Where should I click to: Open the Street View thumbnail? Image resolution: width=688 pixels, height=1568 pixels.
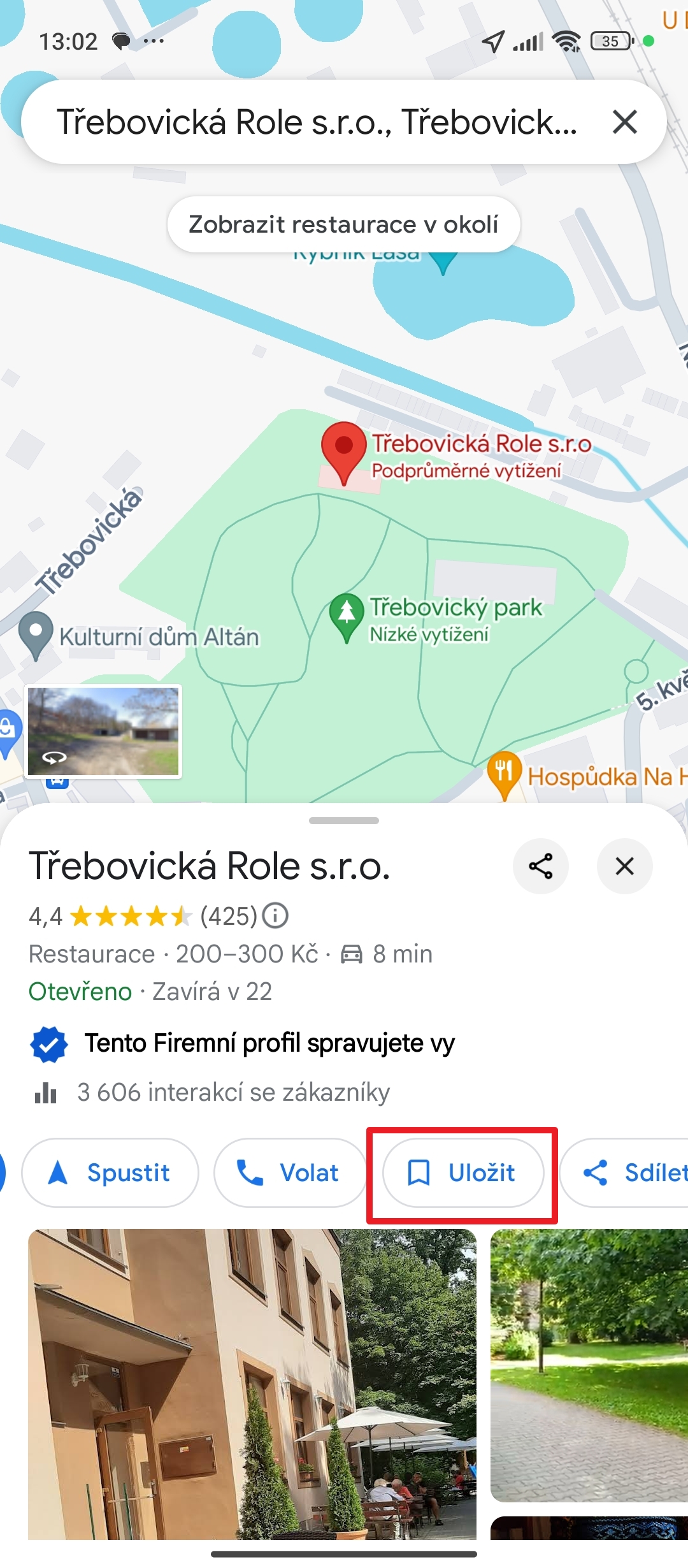tap(103, 731)
